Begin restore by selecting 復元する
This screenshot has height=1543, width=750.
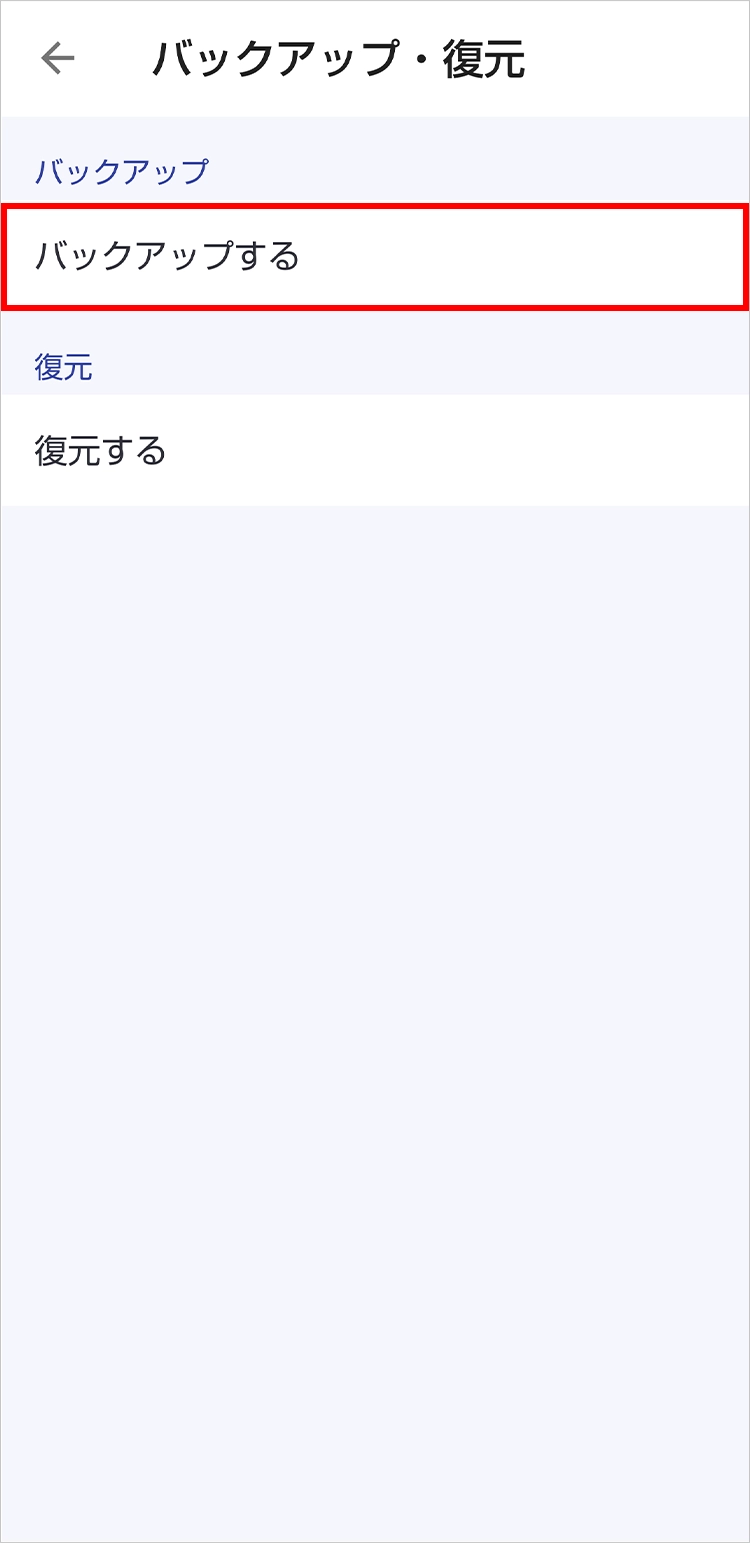375,450
